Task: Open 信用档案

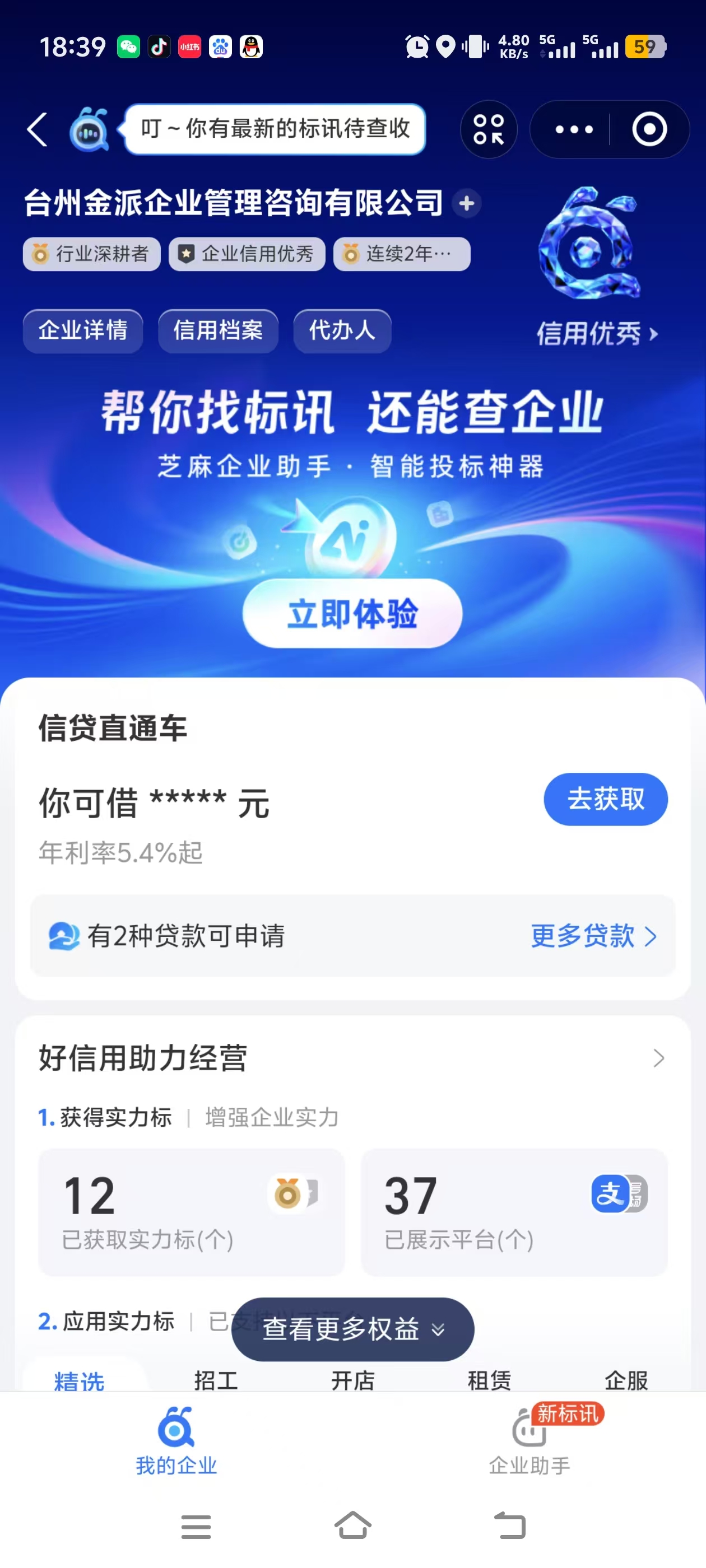Action: point(218,330)
